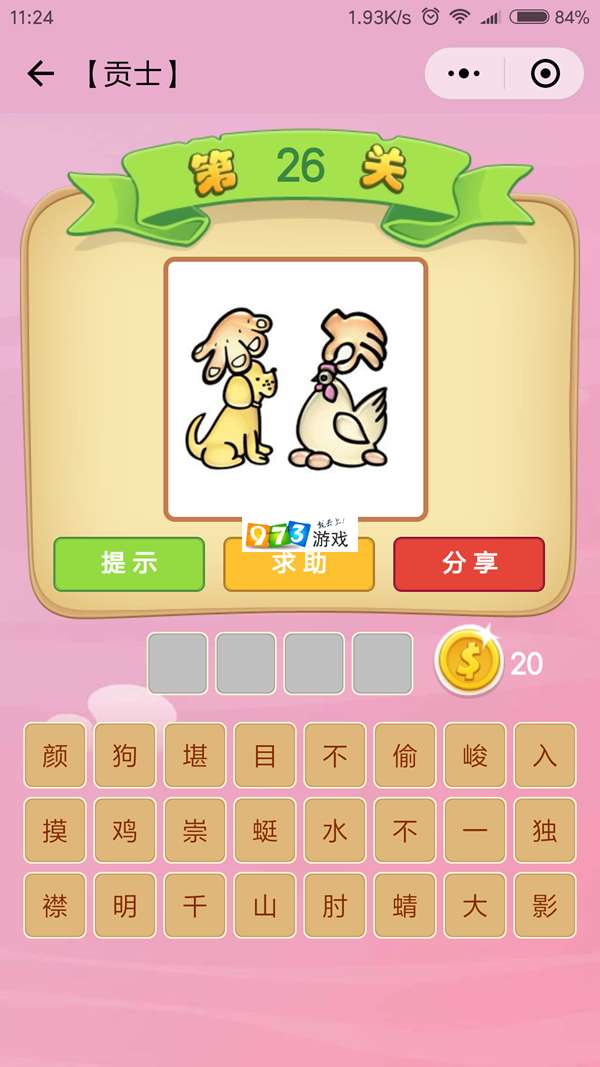Select the character tile 偷
Screen dimensions: 600x1067
tap(405, 755)
